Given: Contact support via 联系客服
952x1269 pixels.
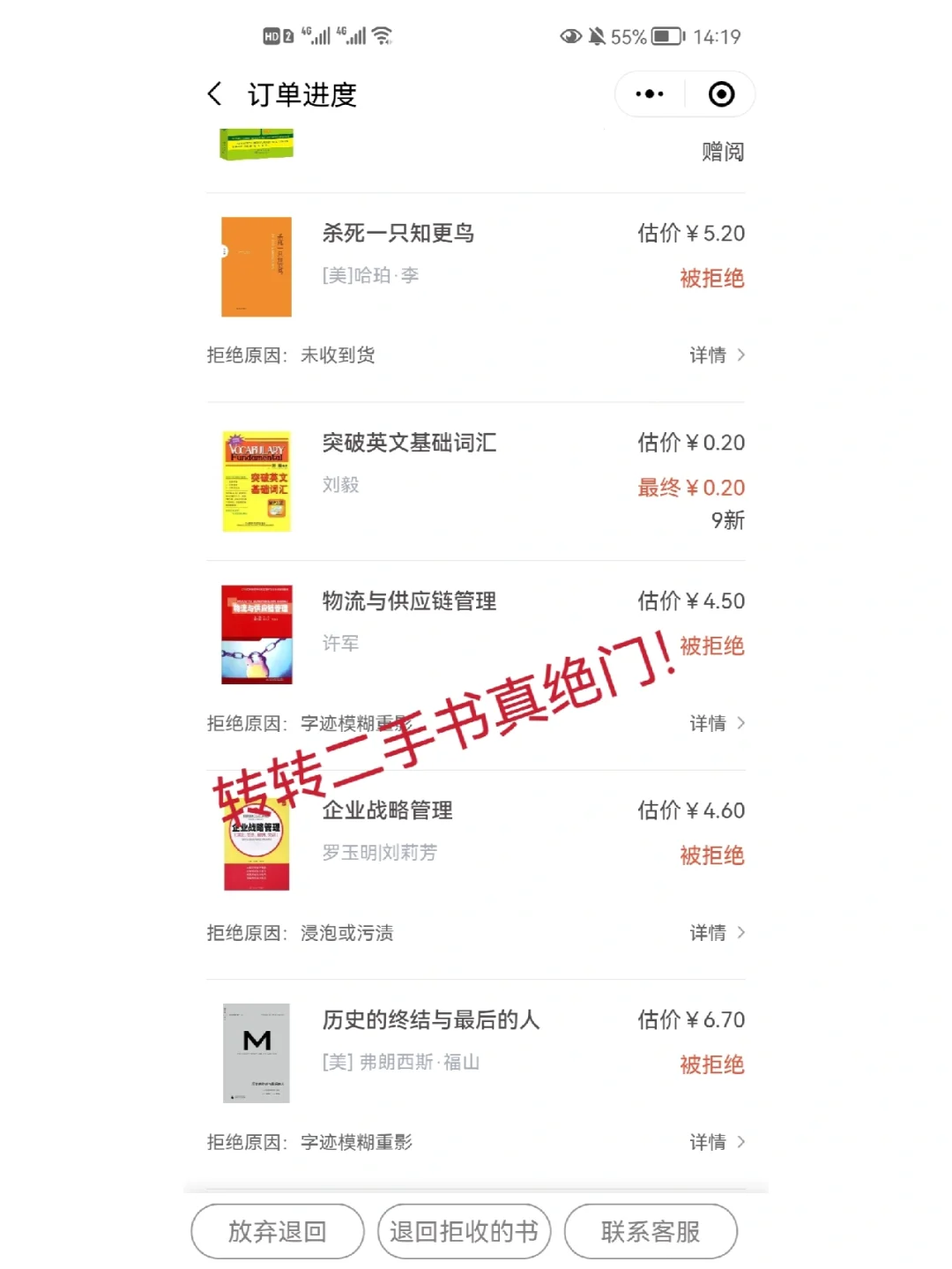Looking at the screenshot, I should click(651, 1231).
